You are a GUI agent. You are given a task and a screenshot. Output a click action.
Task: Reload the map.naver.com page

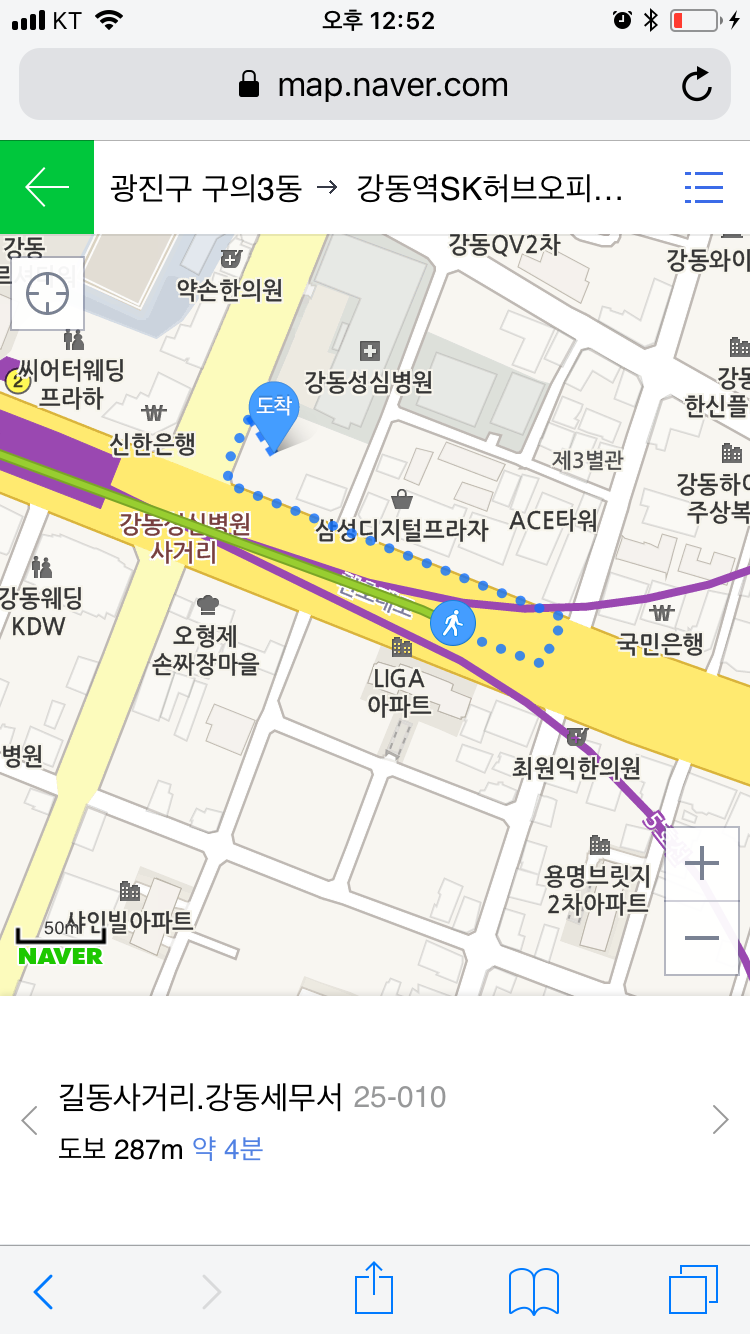[x=697, y=85]
